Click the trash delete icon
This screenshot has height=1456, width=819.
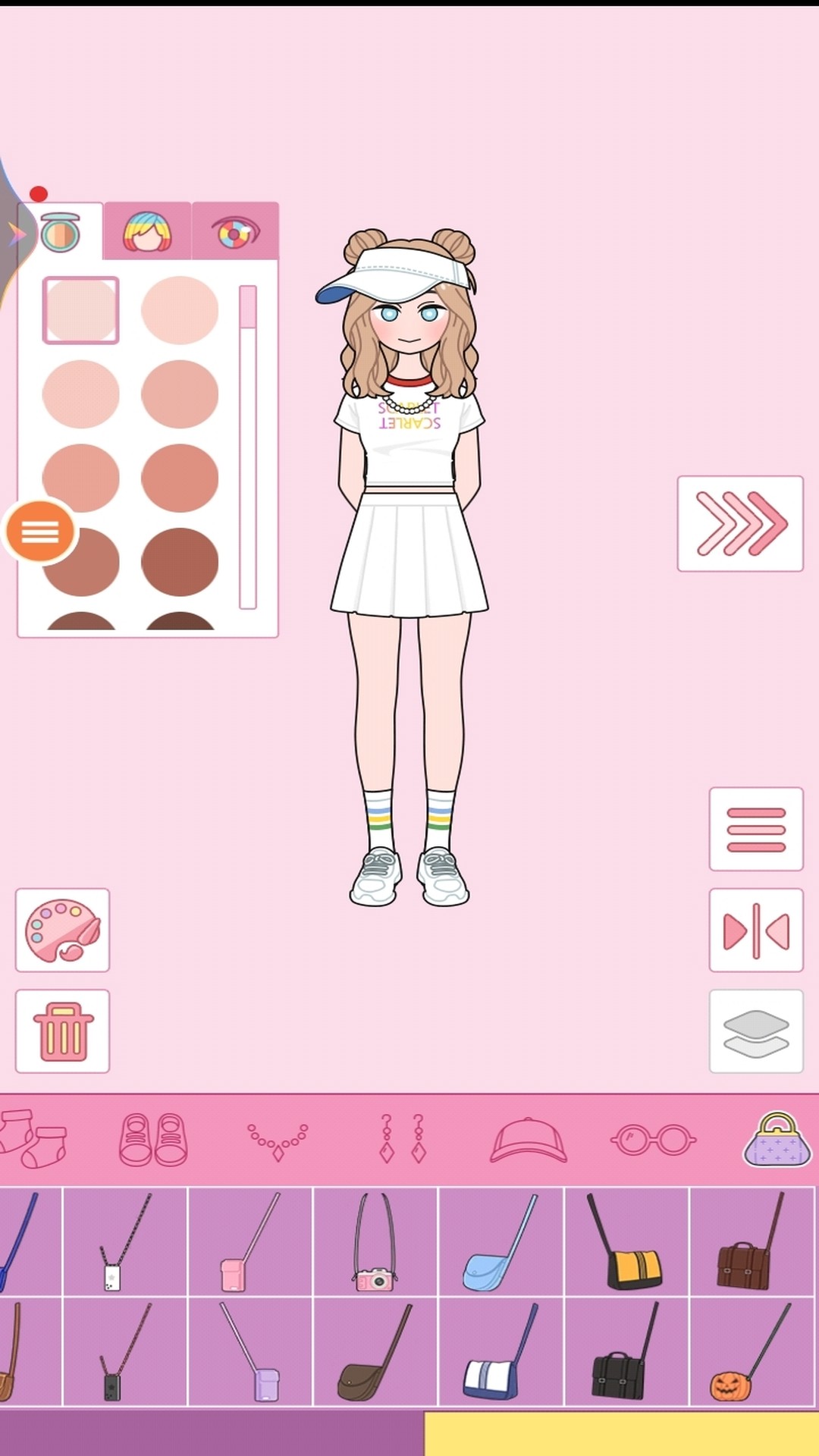pyautogui.click(x=62, y=1032)
